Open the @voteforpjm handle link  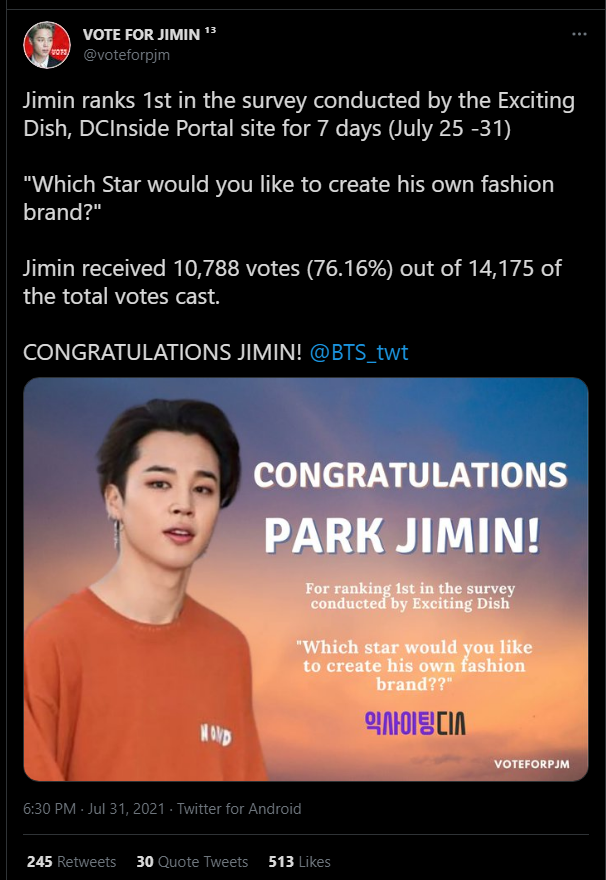click(x=126, y=55)
